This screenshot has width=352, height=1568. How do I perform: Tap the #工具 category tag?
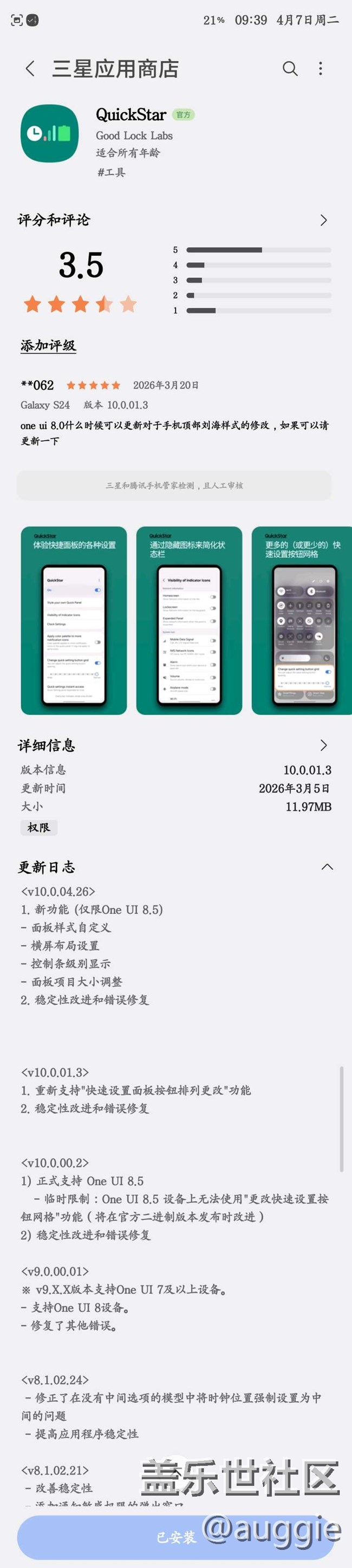click(112, 172)
